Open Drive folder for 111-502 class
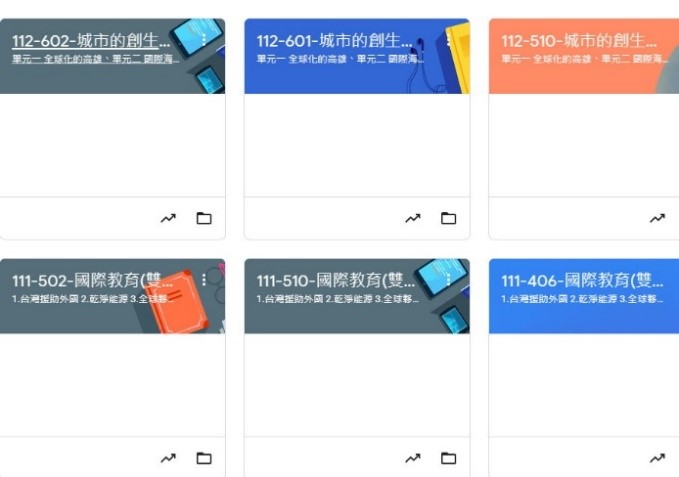Viewport: 679px width, 477px height. (x=204, y=458)
